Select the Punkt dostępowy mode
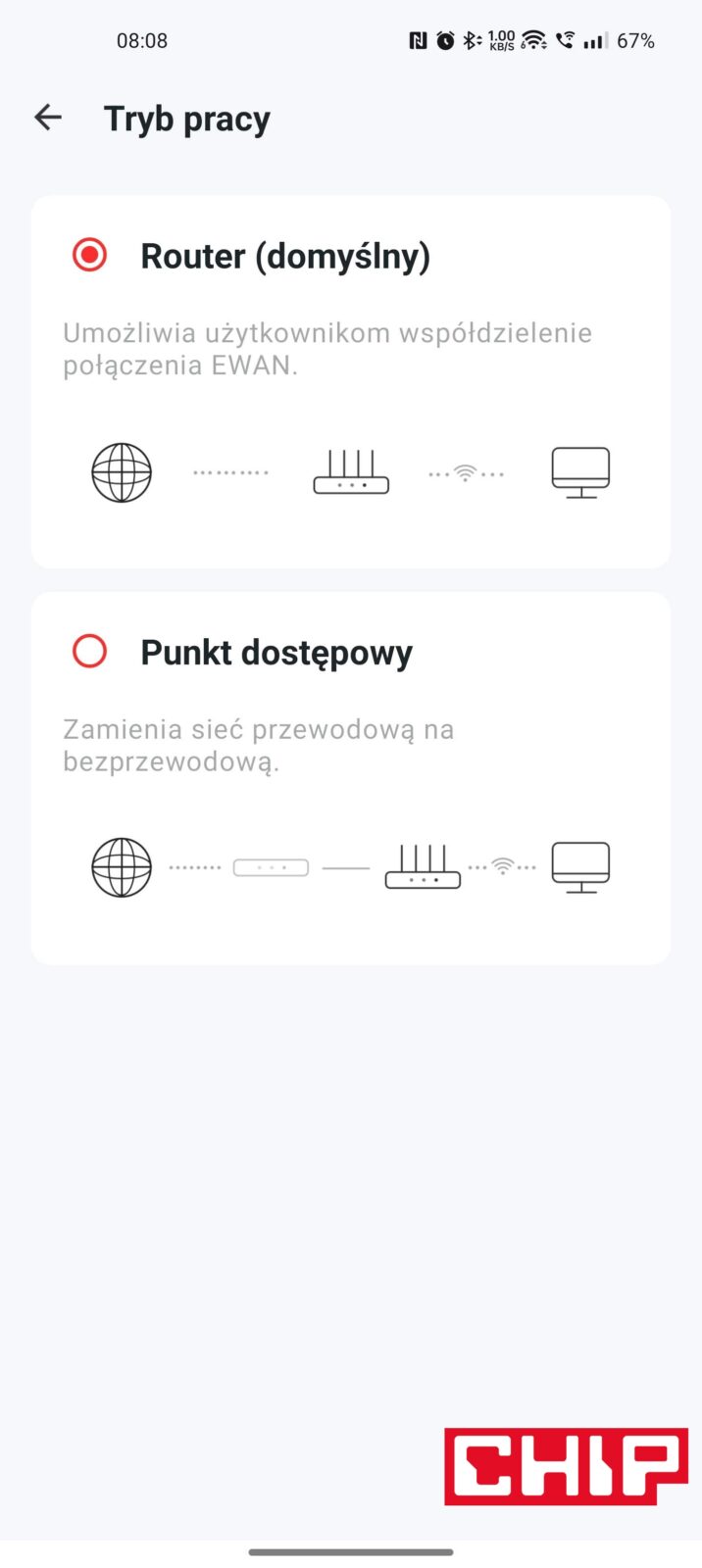The width and height of the screenshot is (702, 1568). click(90, 652)
